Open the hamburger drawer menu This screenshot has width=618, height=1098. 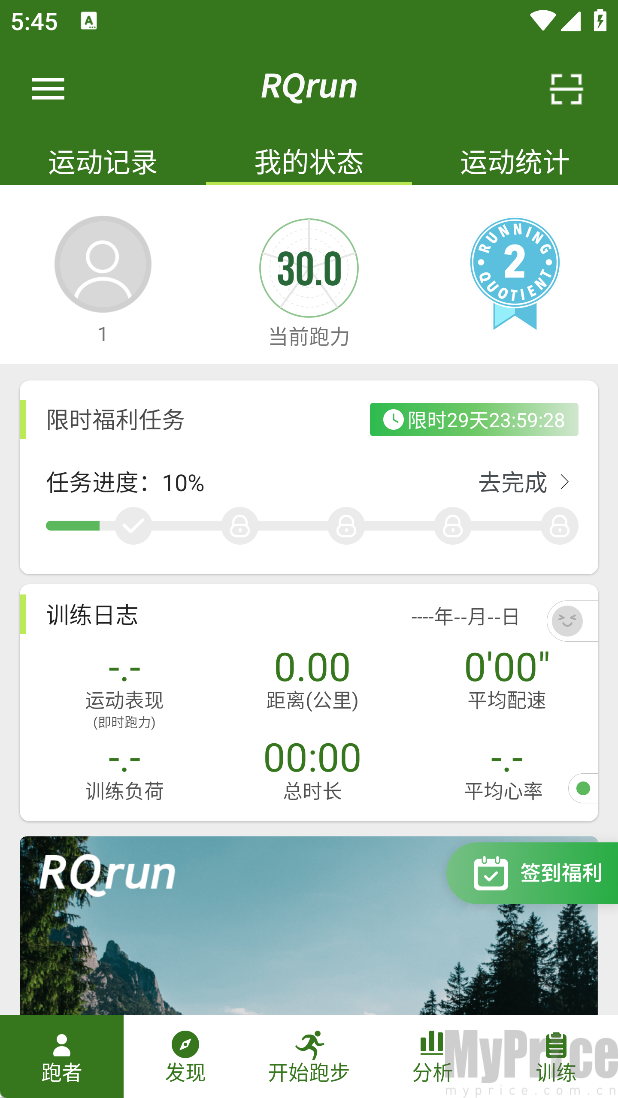tap(48, 89)
